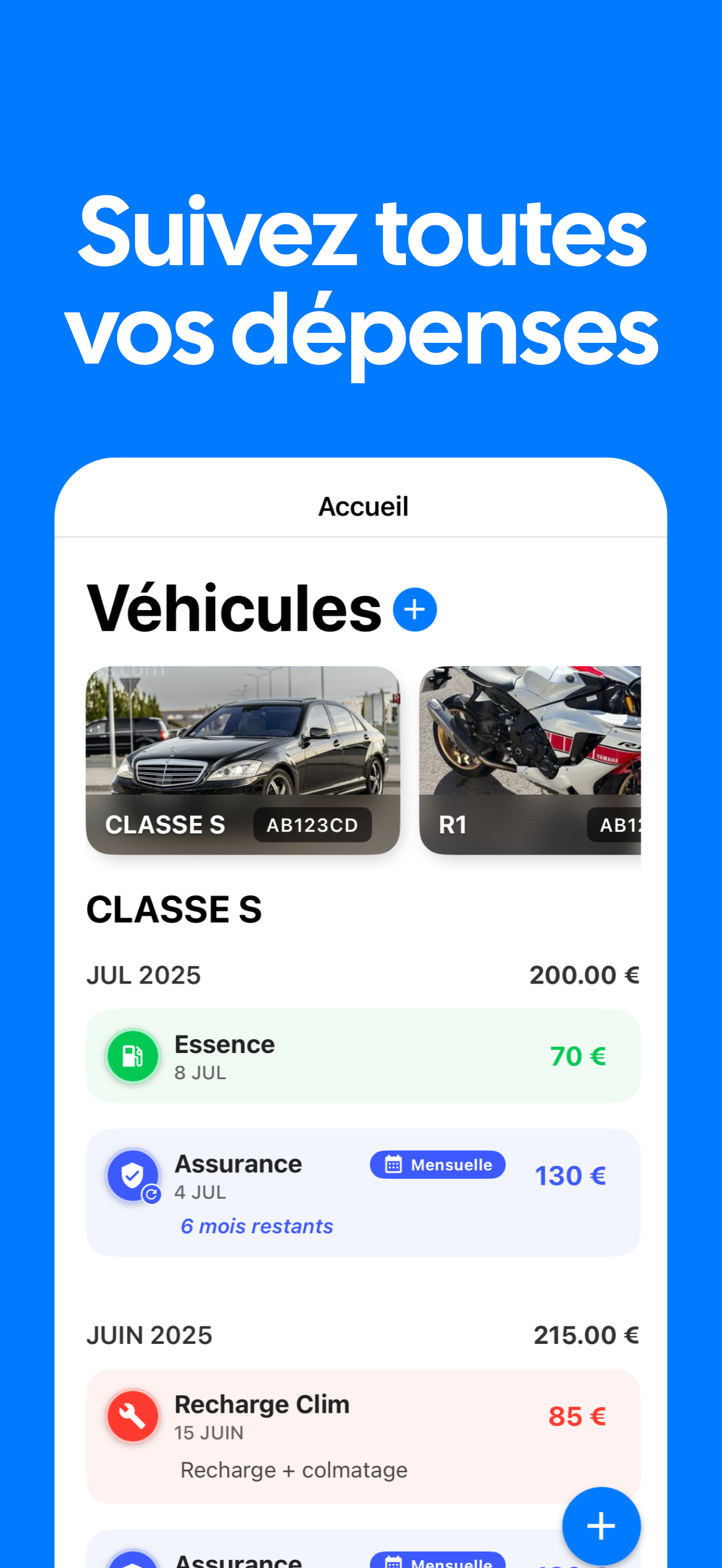Open details via '6 mois restants' label
The image size is (722, 1568).
click(257, 1225)
